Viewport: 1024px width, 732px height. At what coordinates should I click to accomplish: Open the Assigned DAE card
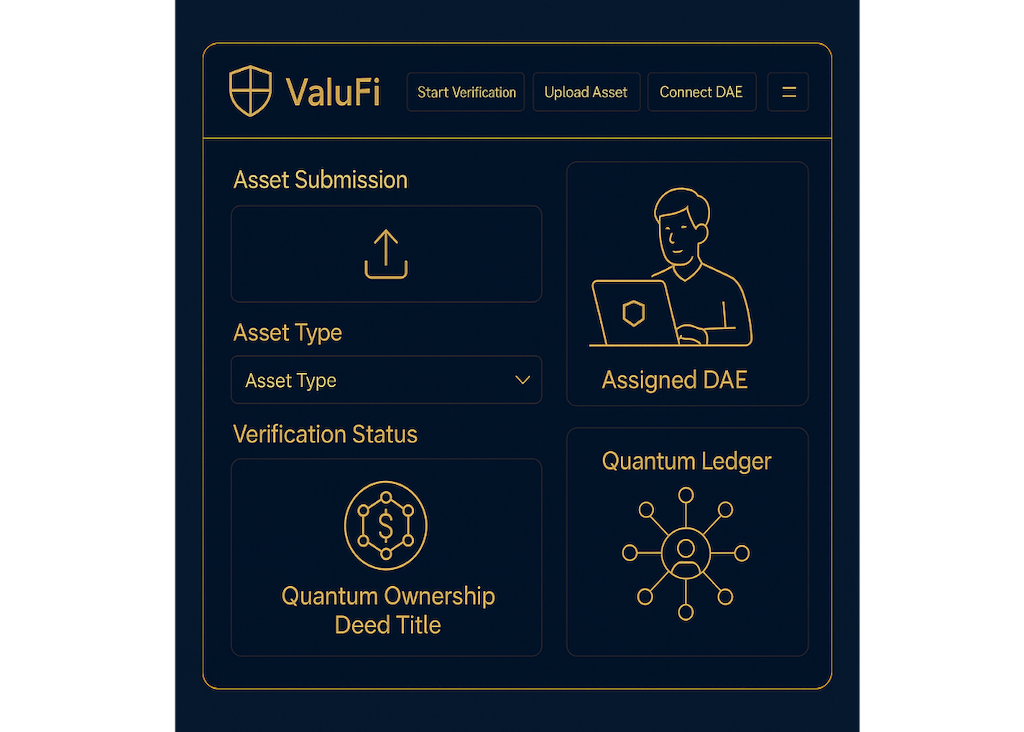(687, 284)
